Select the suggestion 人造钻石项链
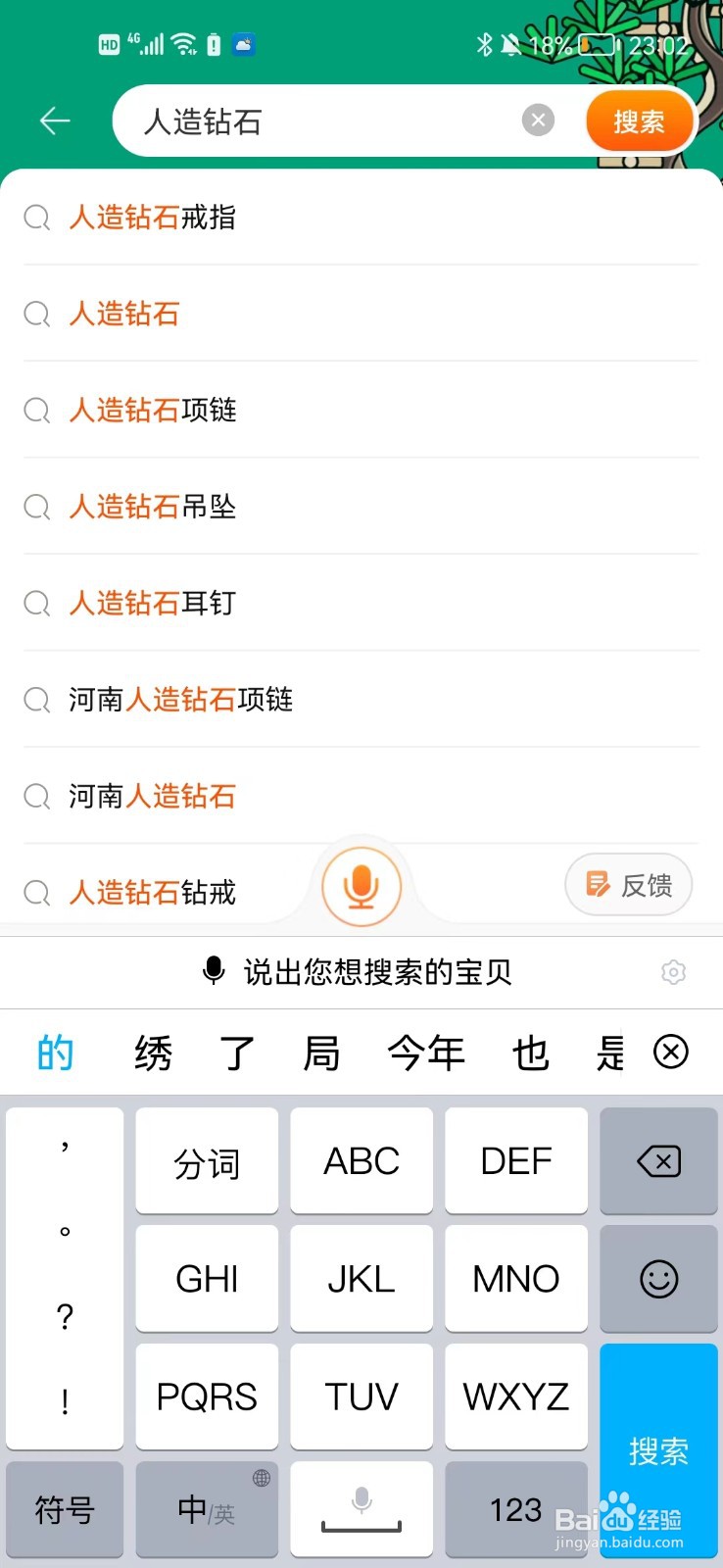Screen dimensions: 723x1568 [154, 411]
